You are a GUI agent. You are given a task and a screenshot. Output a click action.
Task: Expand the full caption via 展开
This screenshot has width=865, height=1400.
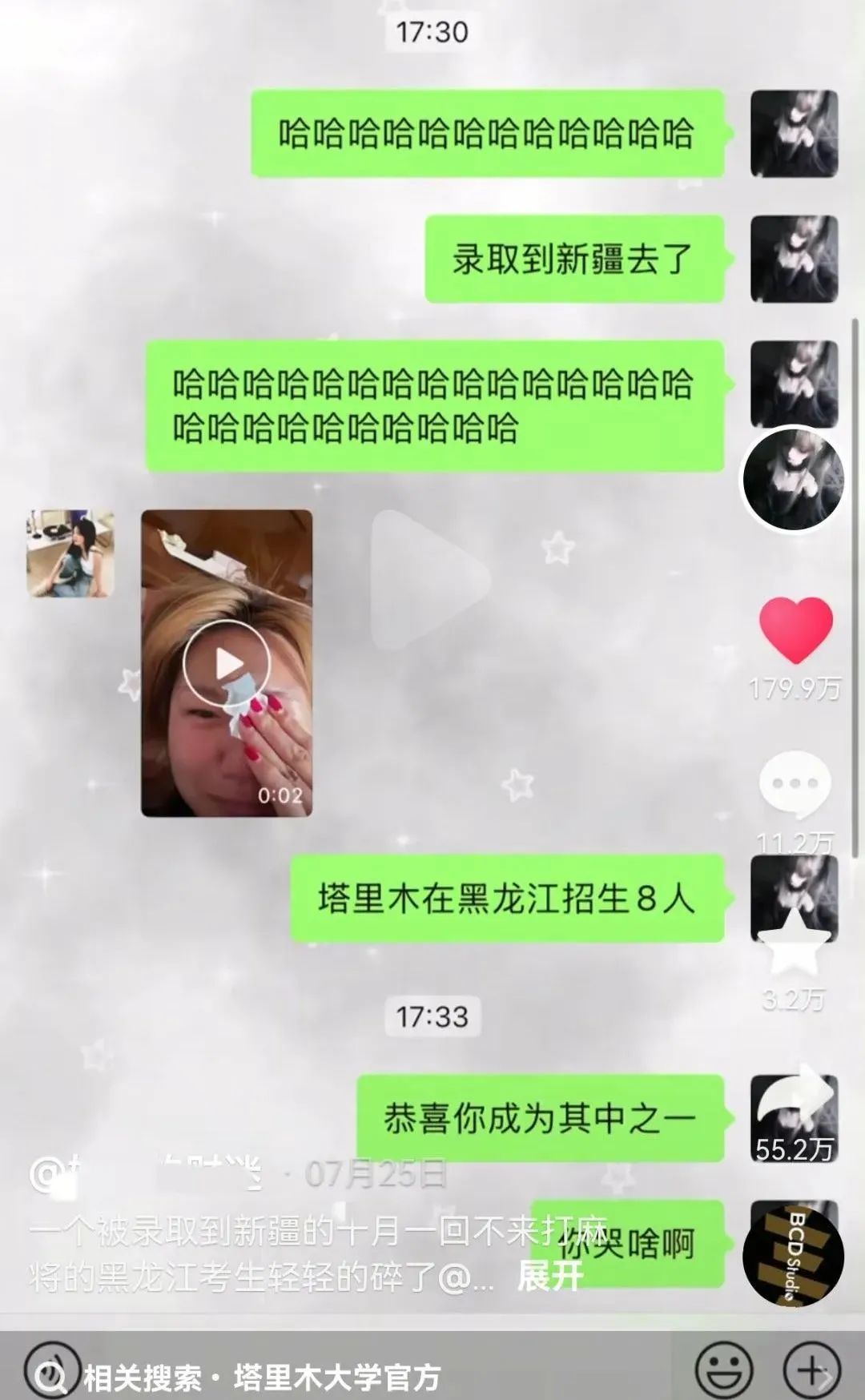[x=549, y=1276]
